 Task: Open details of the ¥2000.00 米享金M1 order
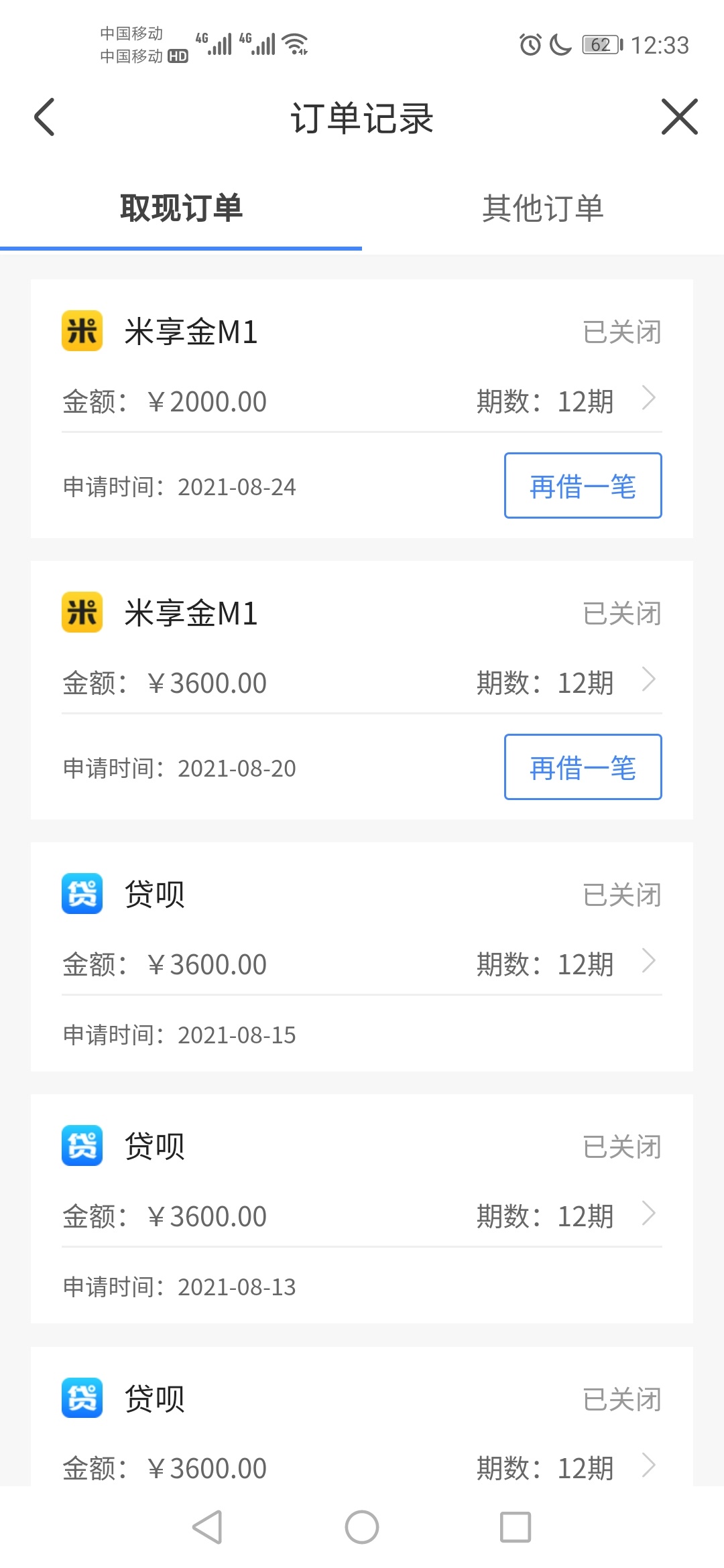[x=362, y=401]
